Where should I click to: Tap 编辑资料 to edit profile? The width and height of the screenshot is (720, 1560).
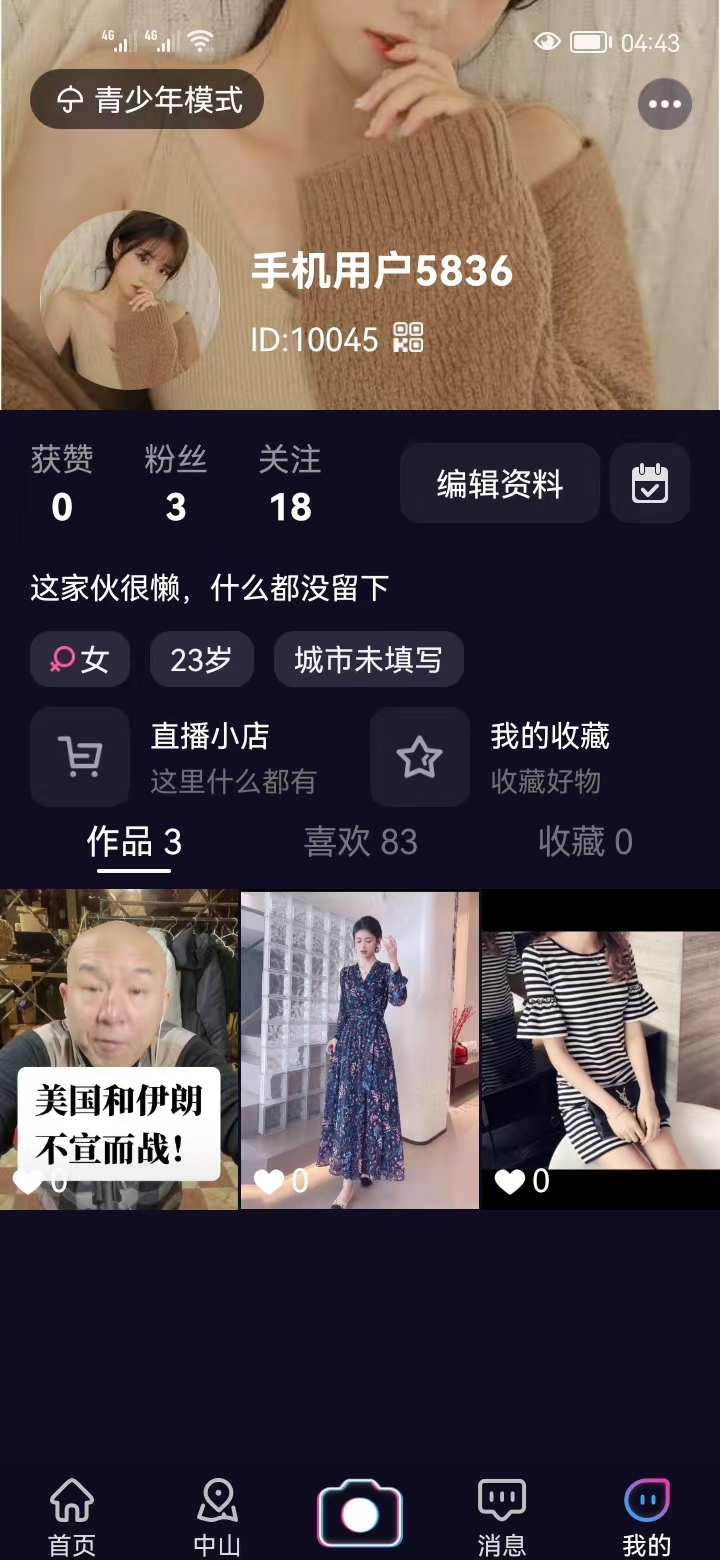(x=500, y=484)
